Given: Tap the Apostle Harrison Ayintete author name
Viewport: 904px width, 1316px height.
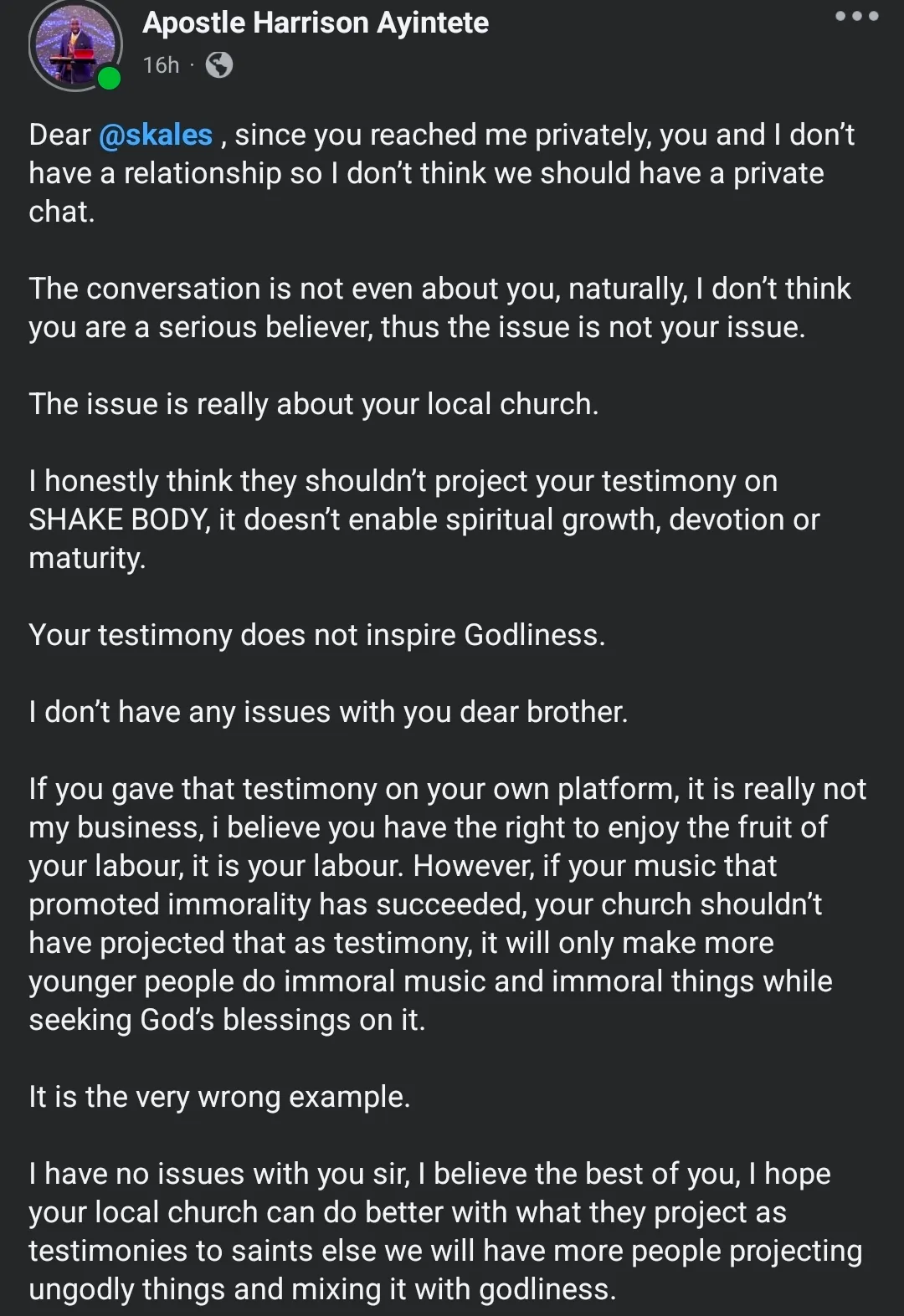Looking at the screenshot, I should pyautogui.click(x=316, y=23).
